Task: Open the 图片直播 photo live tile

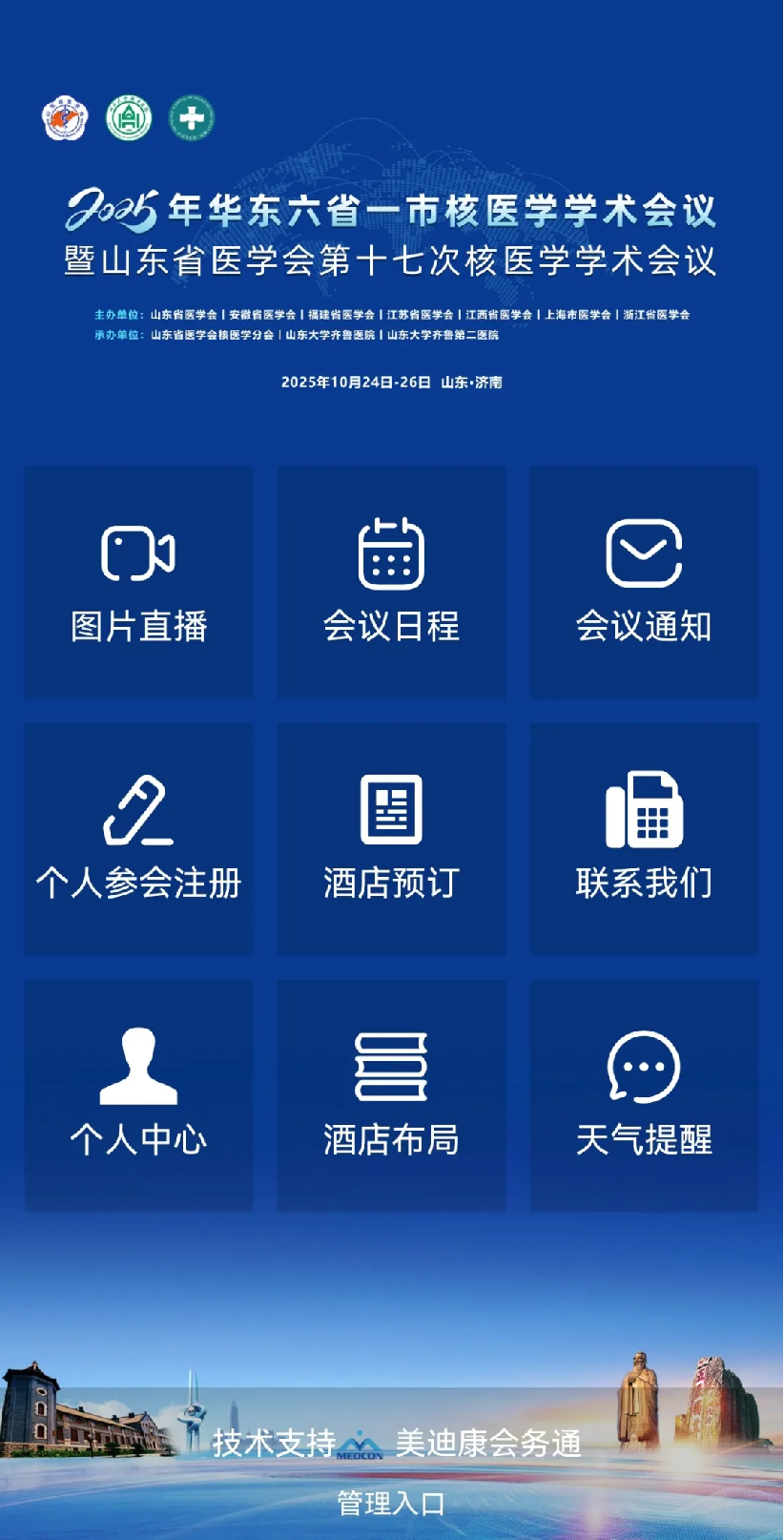Action: 138,582
